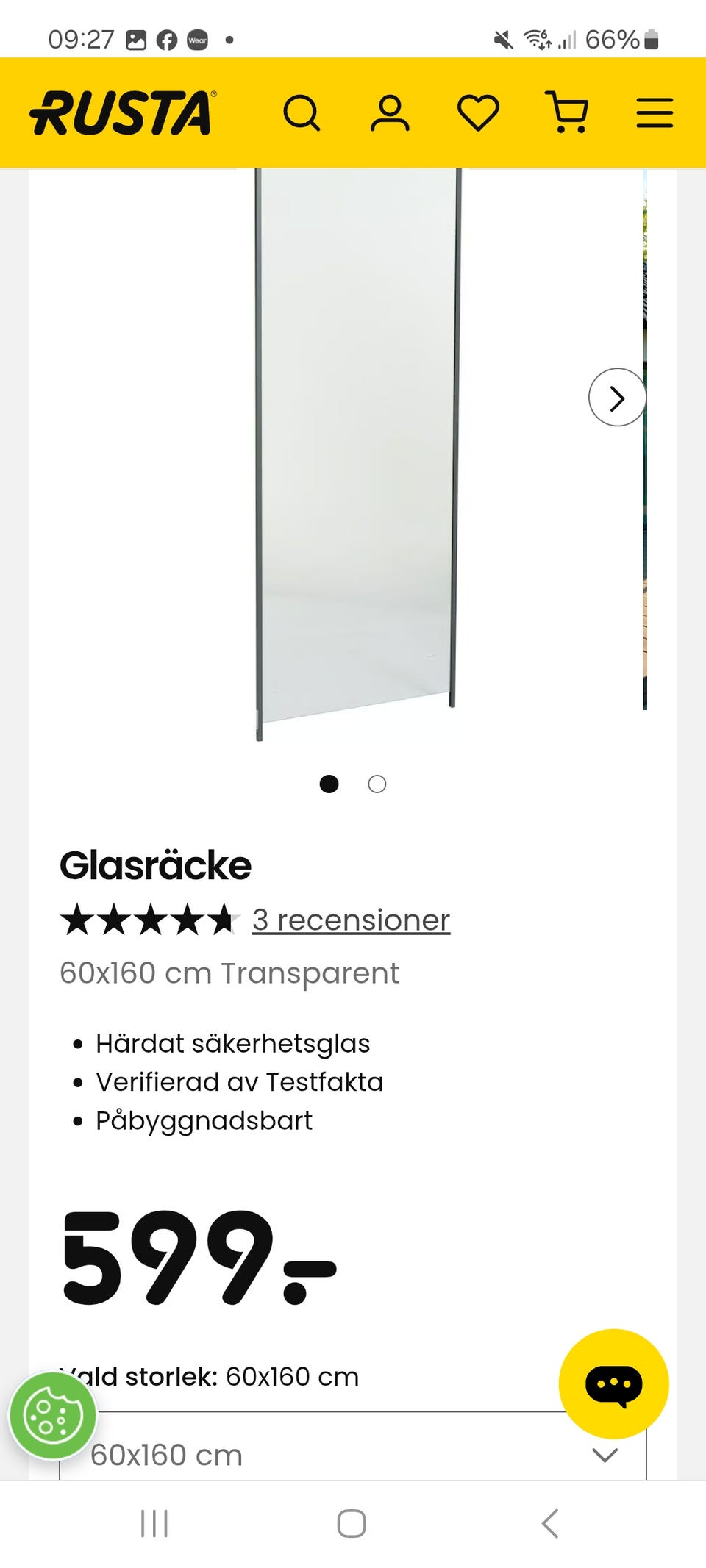Viewport: 706px width, 1568px height.
Task: Open the hamburger navigation menu
Action: [654, 113]
